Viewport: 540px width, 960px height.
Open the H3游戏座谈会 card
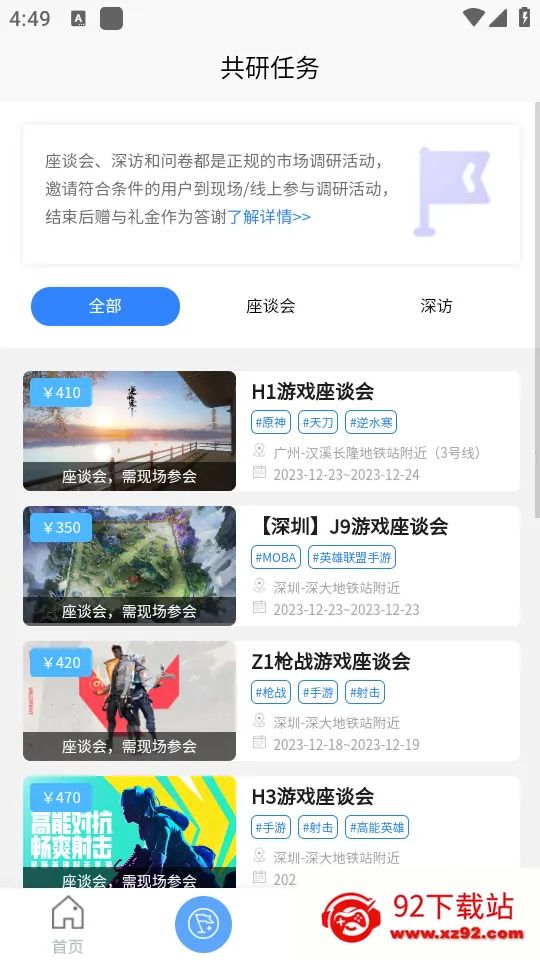pos(271,832)
